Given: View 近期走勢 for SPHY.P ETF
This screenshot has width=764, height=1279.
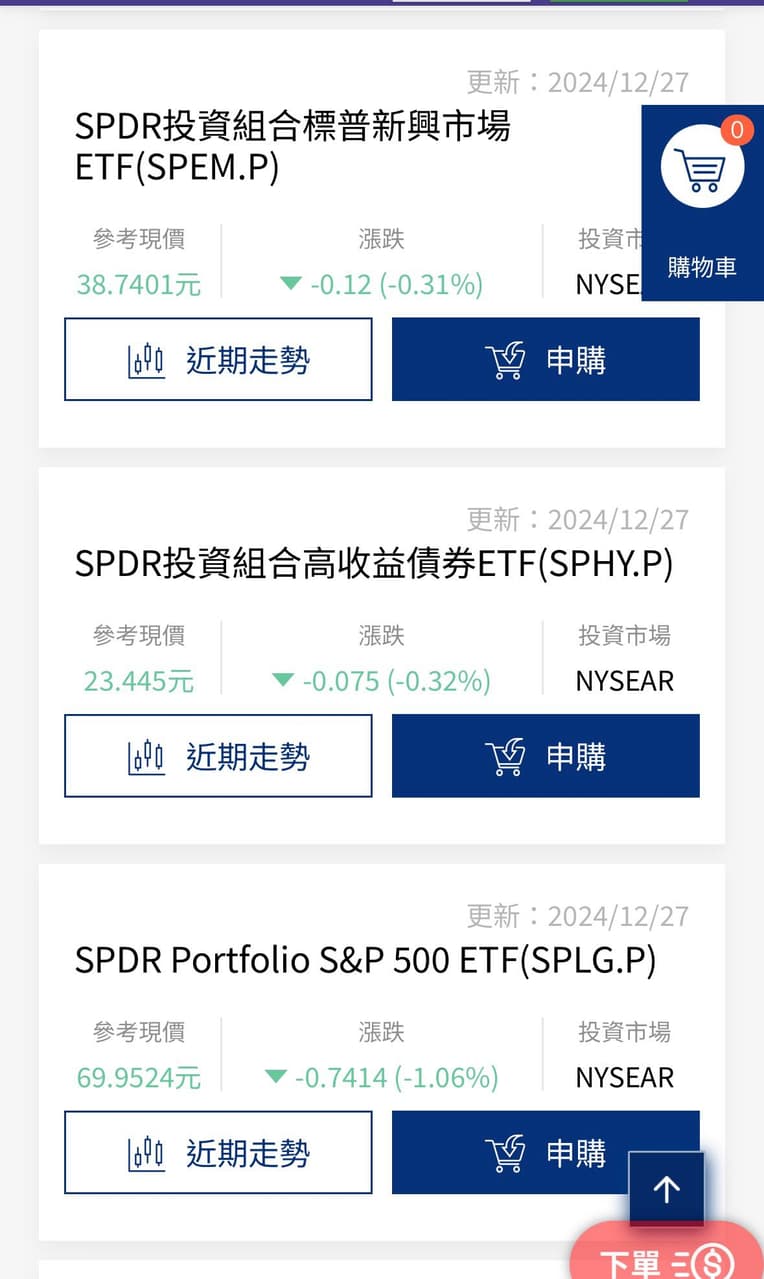Looking at the screenshot, I should tap(218, 756).
